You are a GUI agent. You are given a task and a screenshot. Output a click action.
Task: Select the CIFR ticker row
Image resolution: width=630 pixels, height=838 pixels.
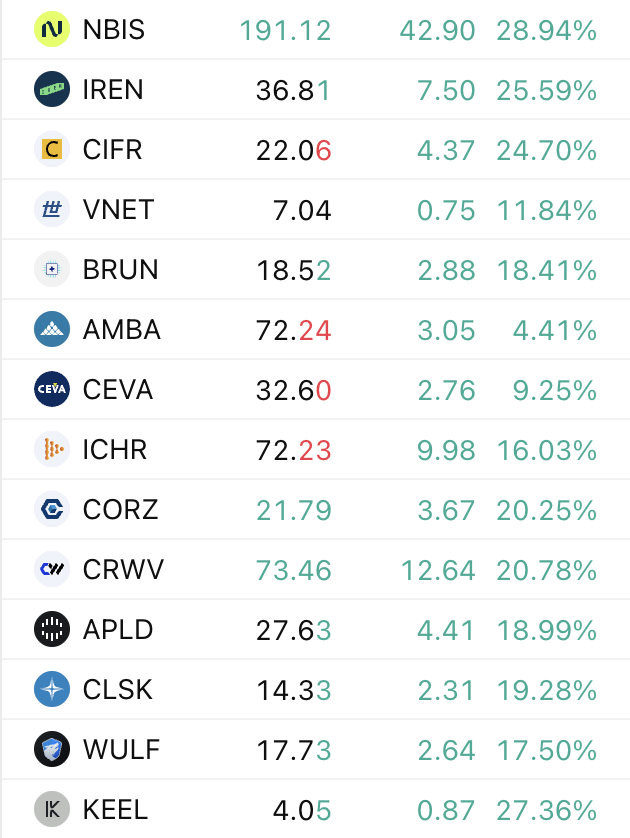pyautogui.click(x=316, y=149)
